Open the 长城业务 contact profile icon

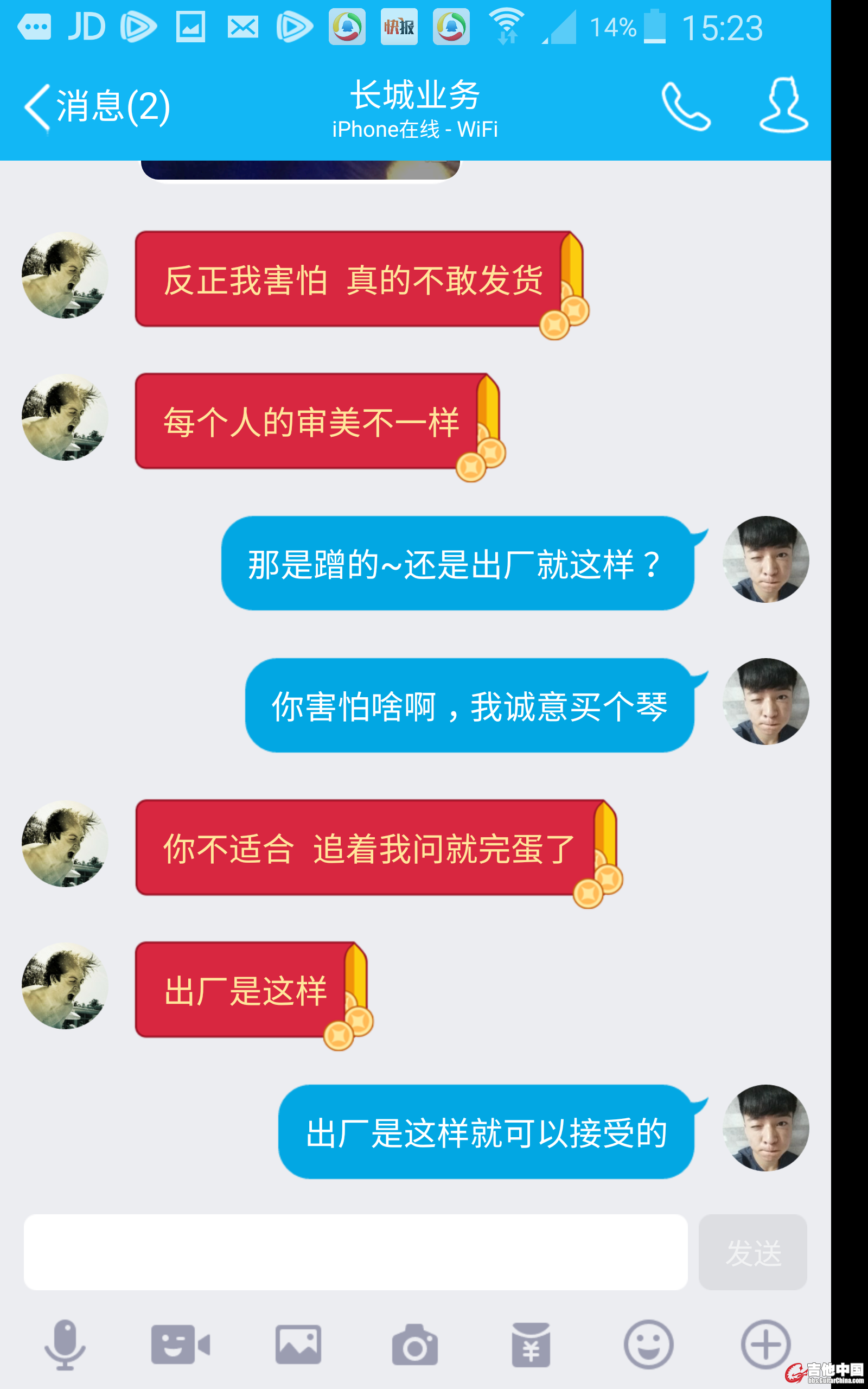[783, 106]
